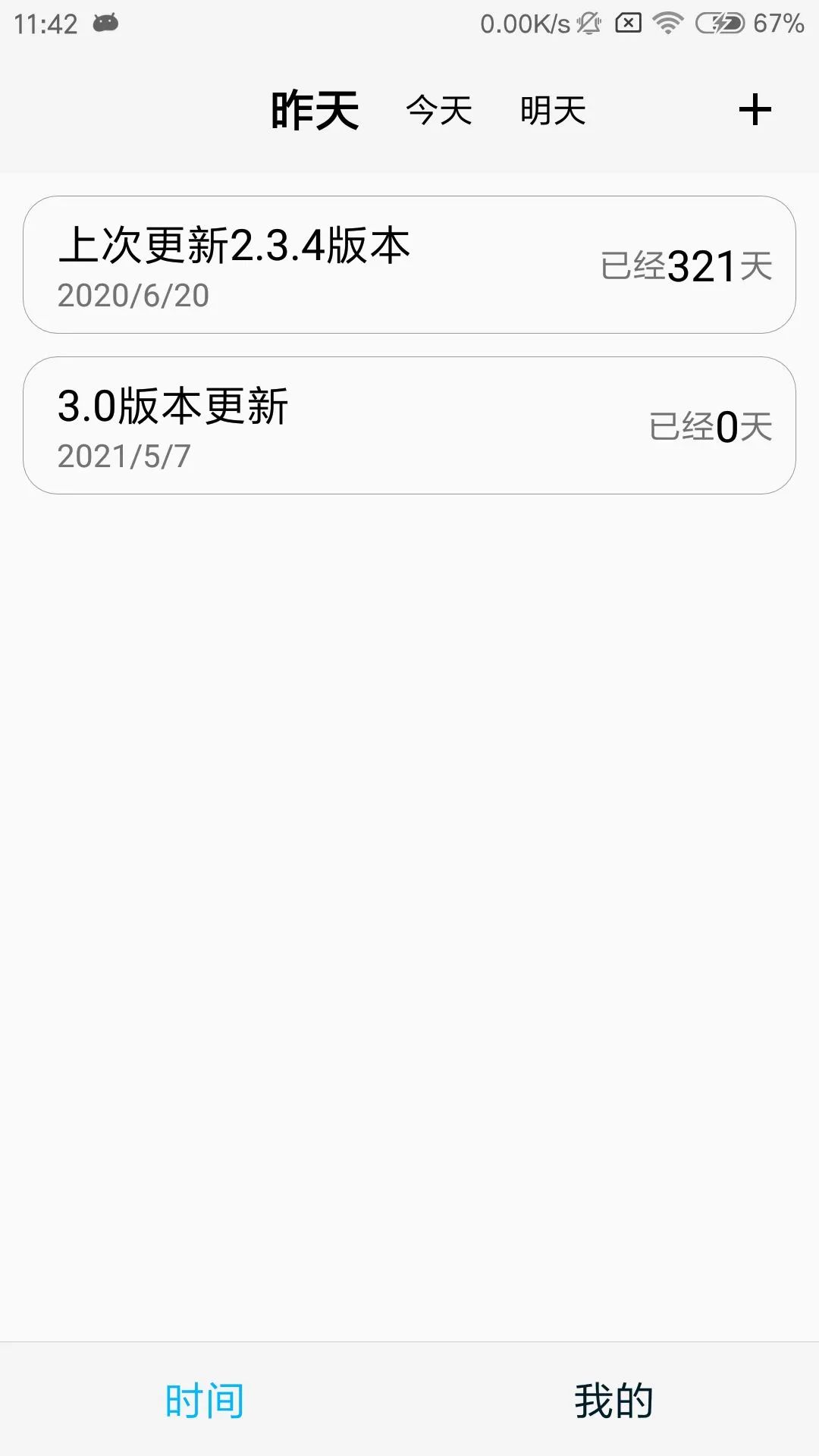Open the 3.0版本更新 card
The width and height of the screenshot is (819, 1456).
(409, 425)
